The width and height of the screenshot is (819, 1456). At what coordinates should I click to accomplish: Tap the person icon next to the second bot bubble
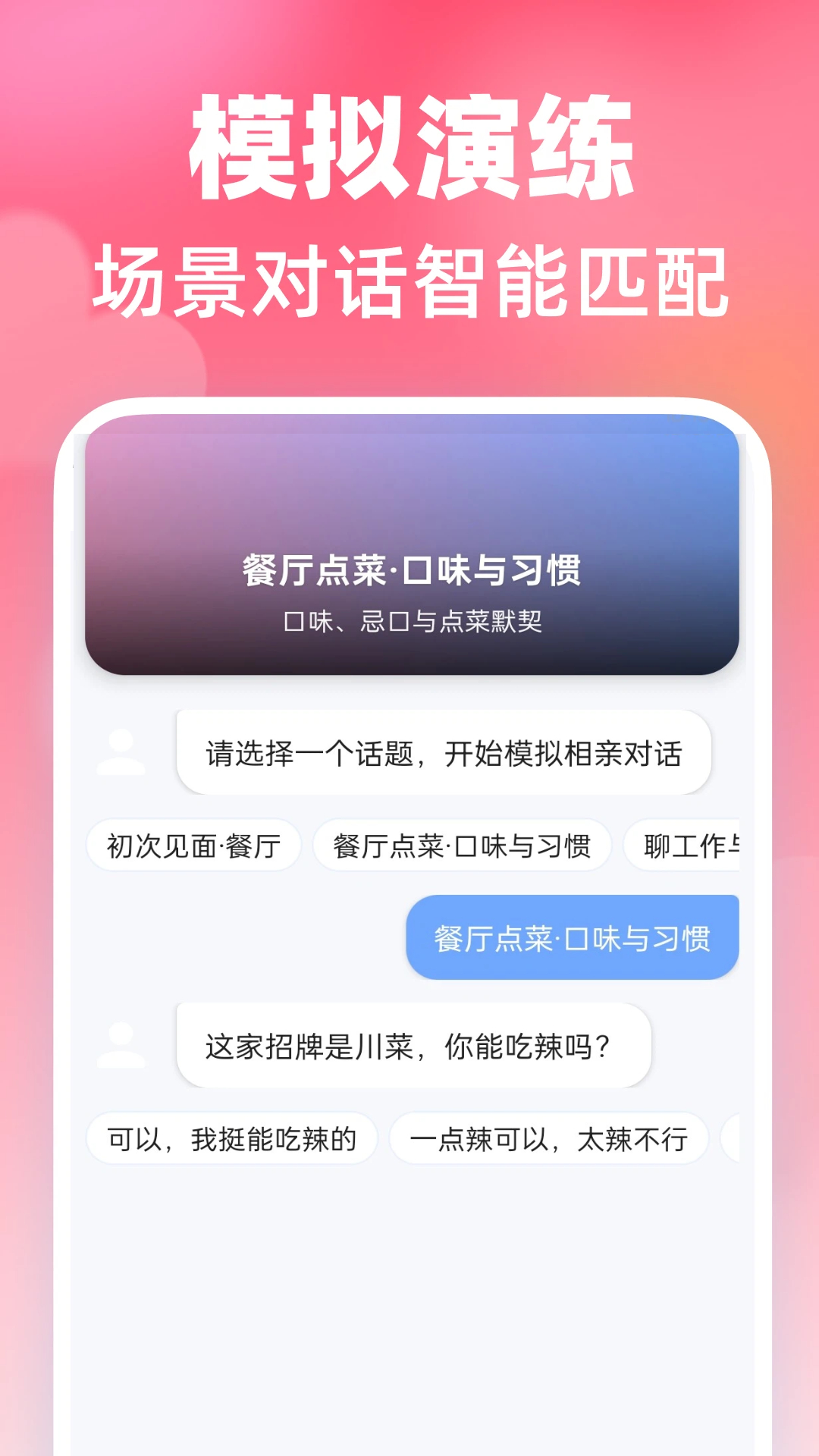pos(121,1044)
